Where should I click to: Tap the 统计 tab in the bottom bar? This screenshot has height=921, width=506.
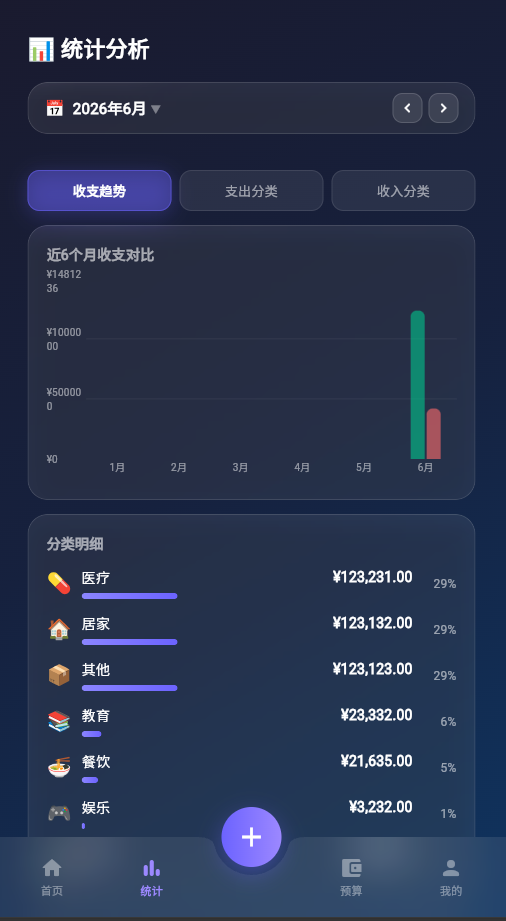click(x=151, y=878)
